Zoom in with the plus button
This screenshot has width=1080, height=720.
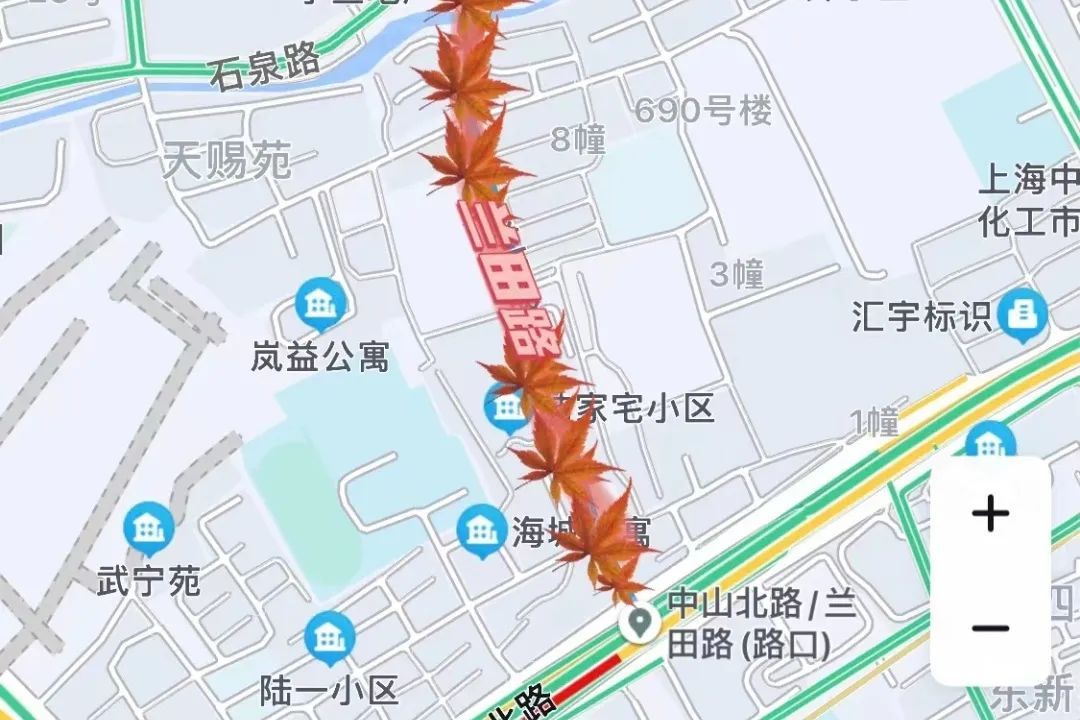click(990, 515)
